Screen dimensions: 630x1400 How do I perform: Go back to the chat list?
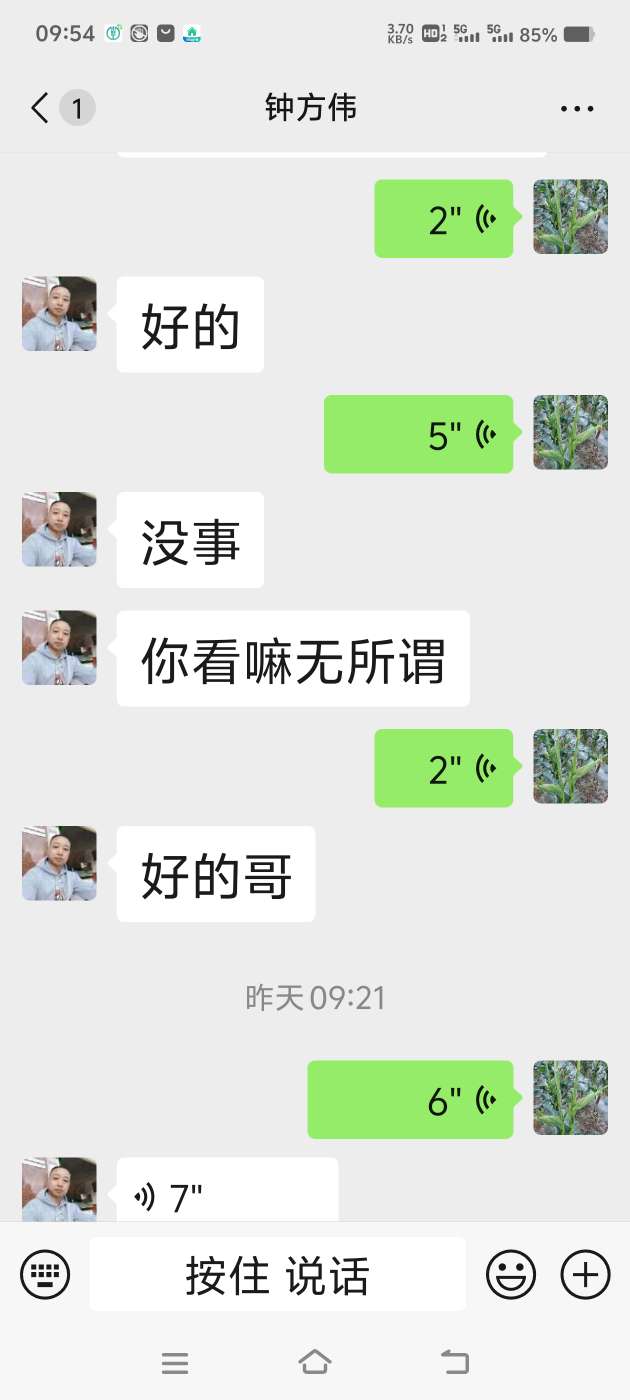click(x=40, y=108)
